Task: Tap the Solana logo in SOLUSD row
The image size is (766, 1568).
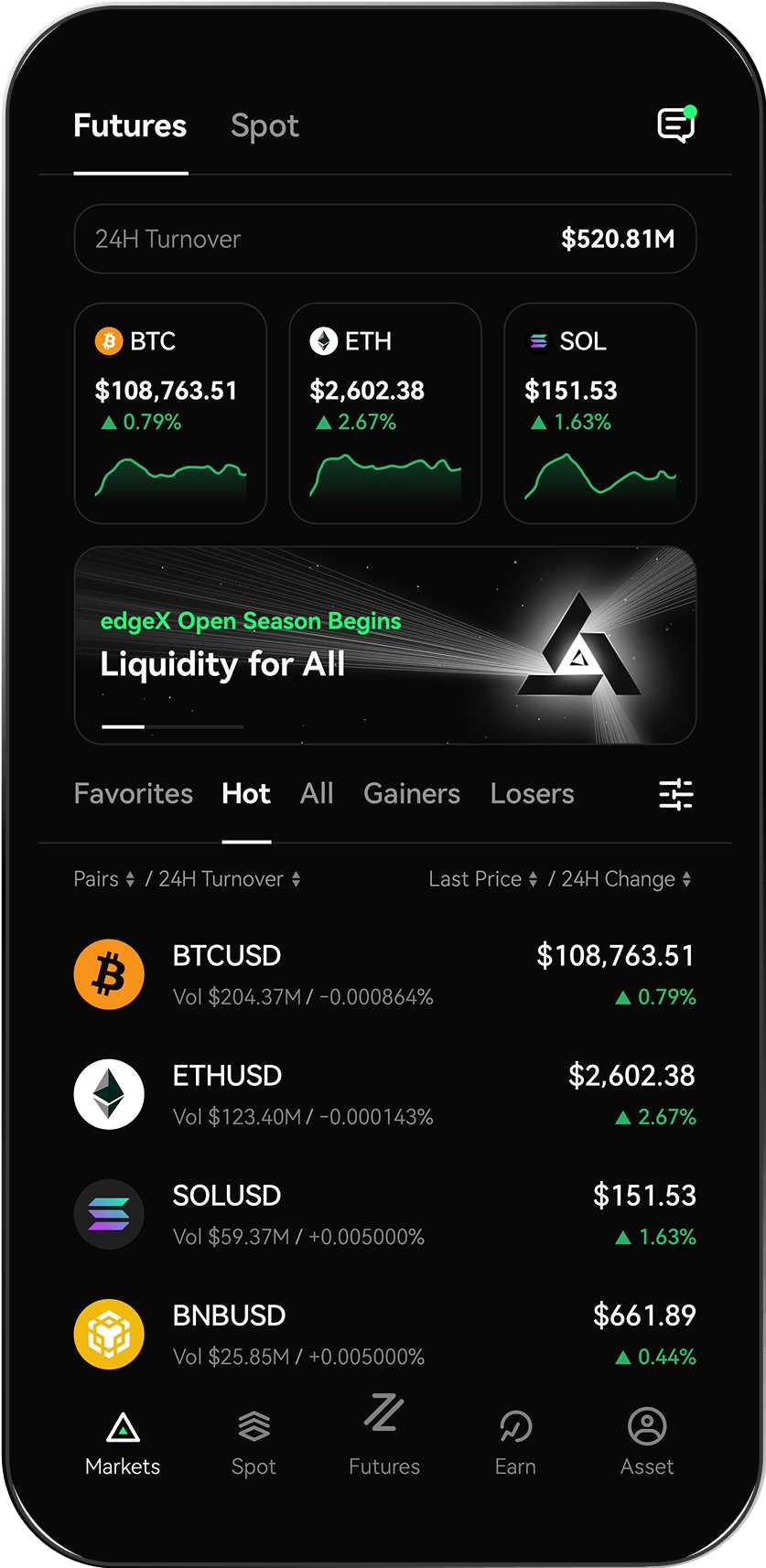Action: point(108,1214)
